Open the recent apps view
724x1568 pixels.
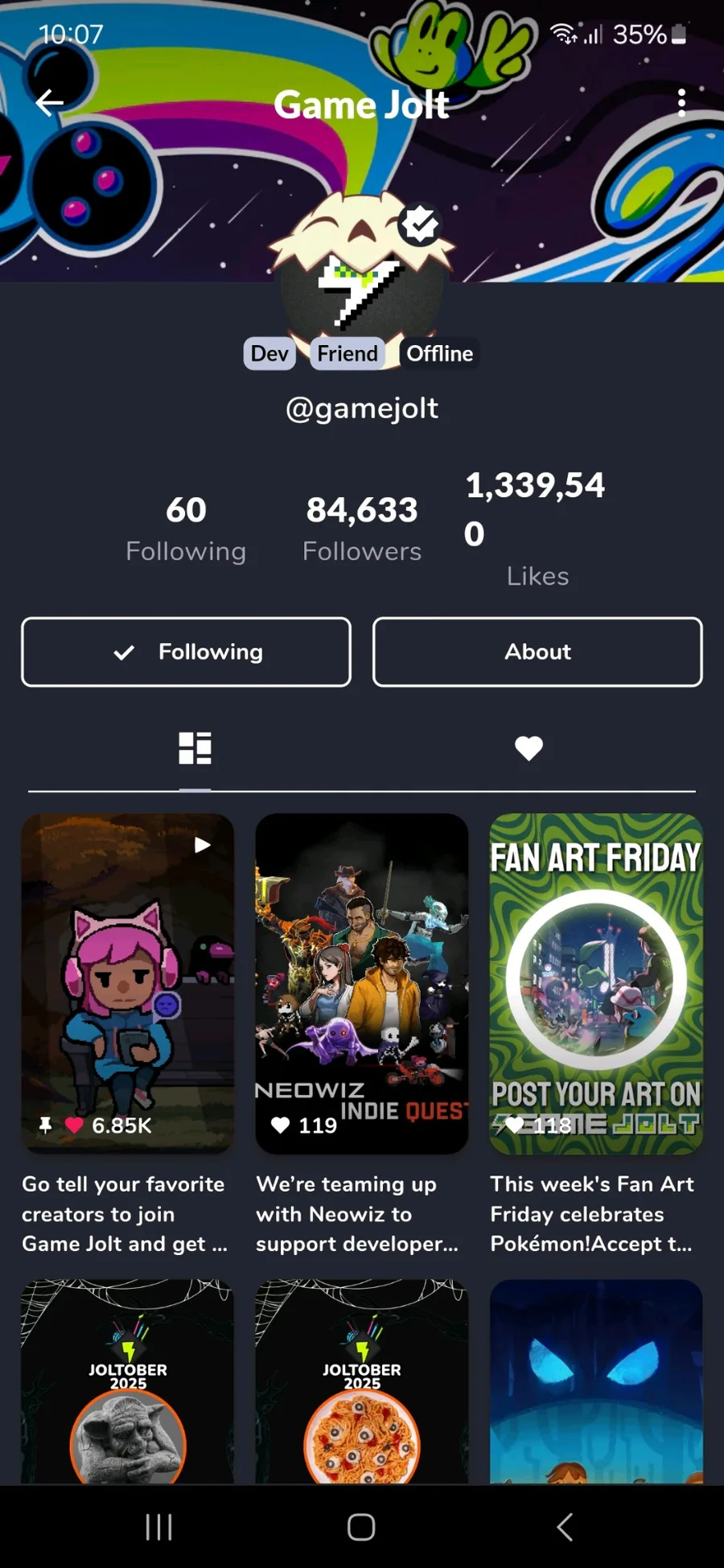(158, 1526)
